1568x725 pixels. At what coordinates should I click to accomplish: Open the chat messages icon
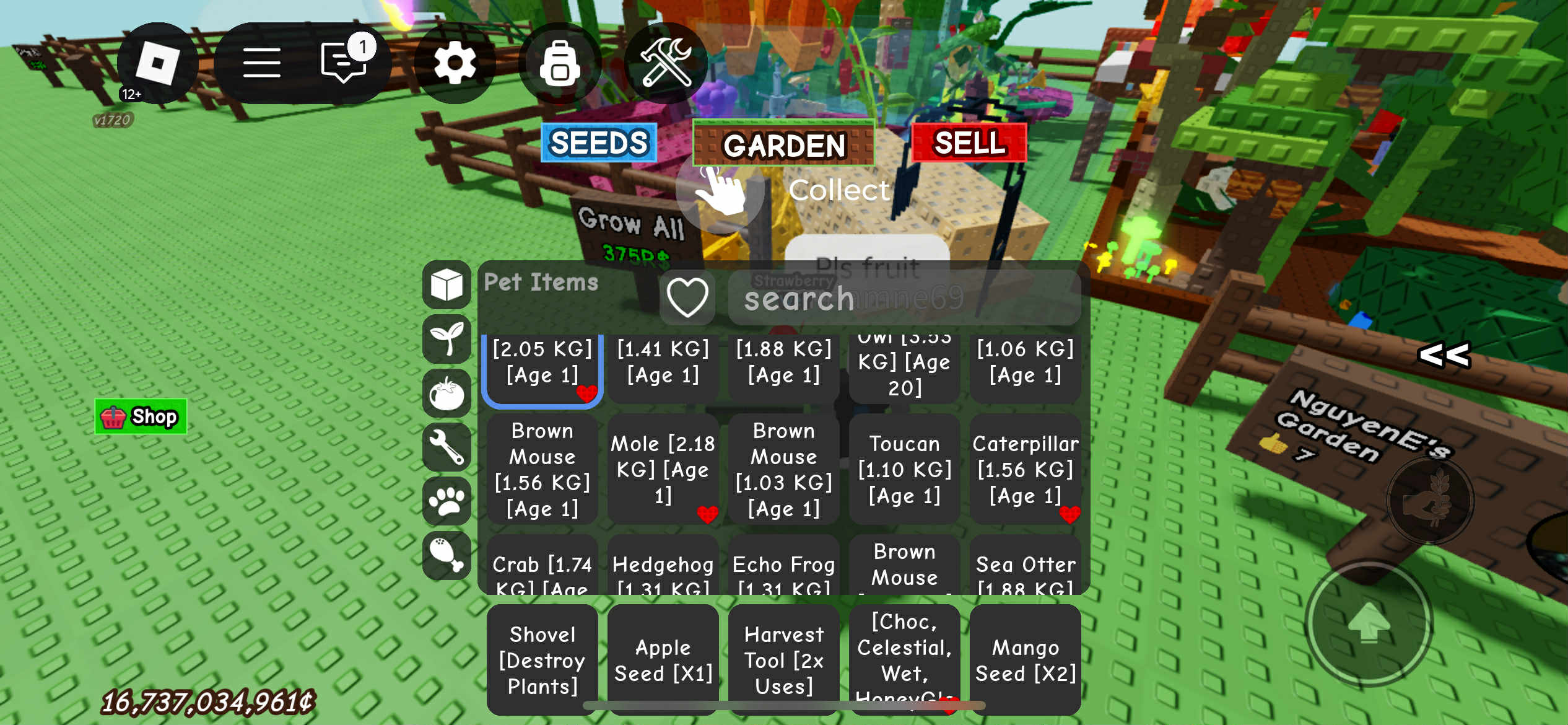(x=344, y=63)
